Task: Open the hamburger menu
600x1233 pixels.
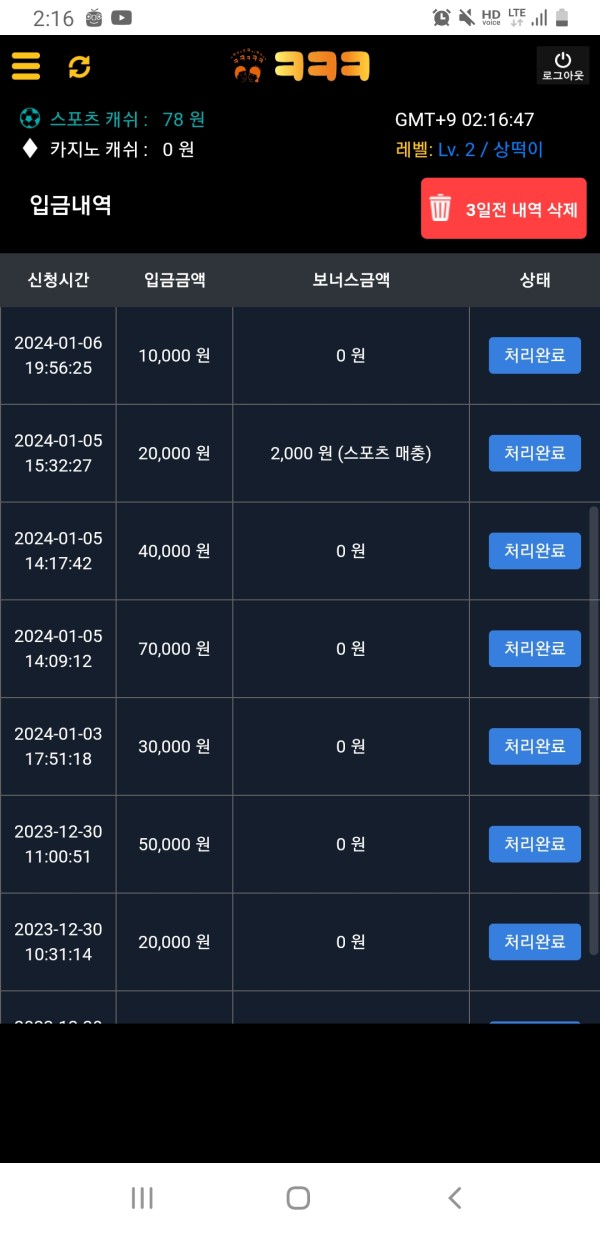Action: 26,66
